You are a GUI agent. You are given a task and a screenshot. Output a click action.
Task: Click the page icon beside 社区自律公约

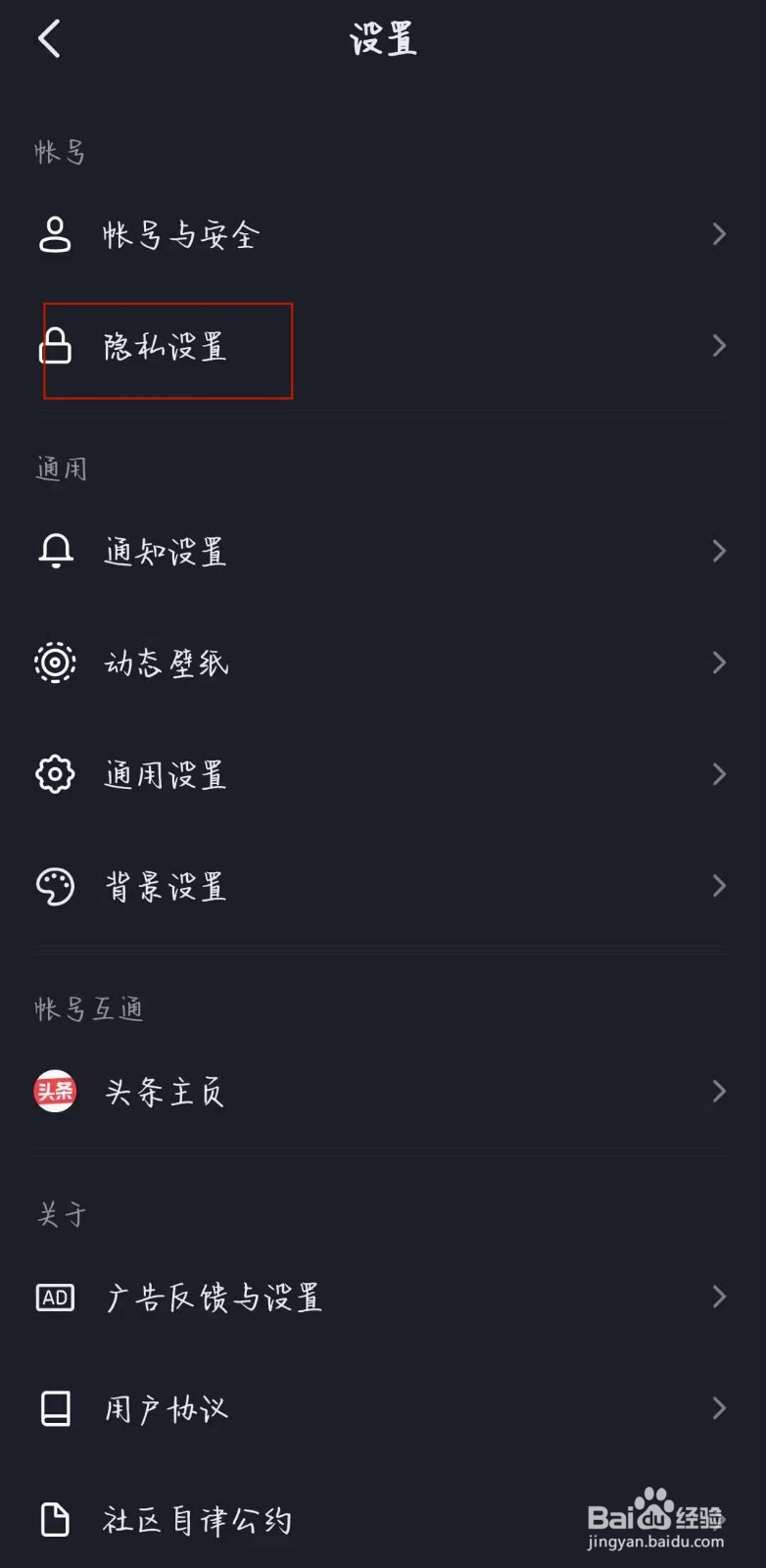(x=55, y=1520)
